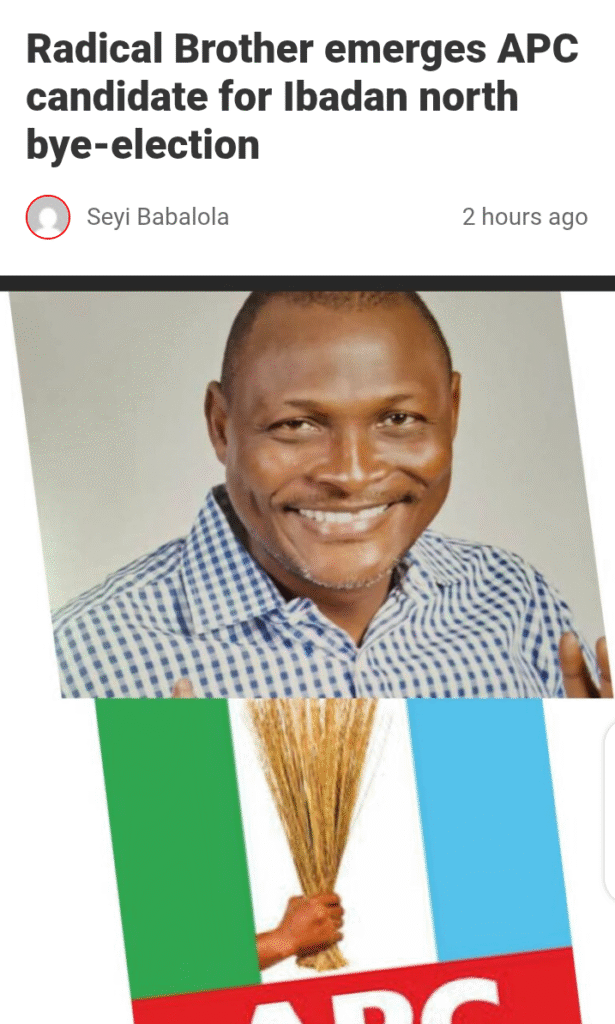615x1024 pixels.
Task: Open author Seyi Babalola's profile
Action: coord(157,217)
